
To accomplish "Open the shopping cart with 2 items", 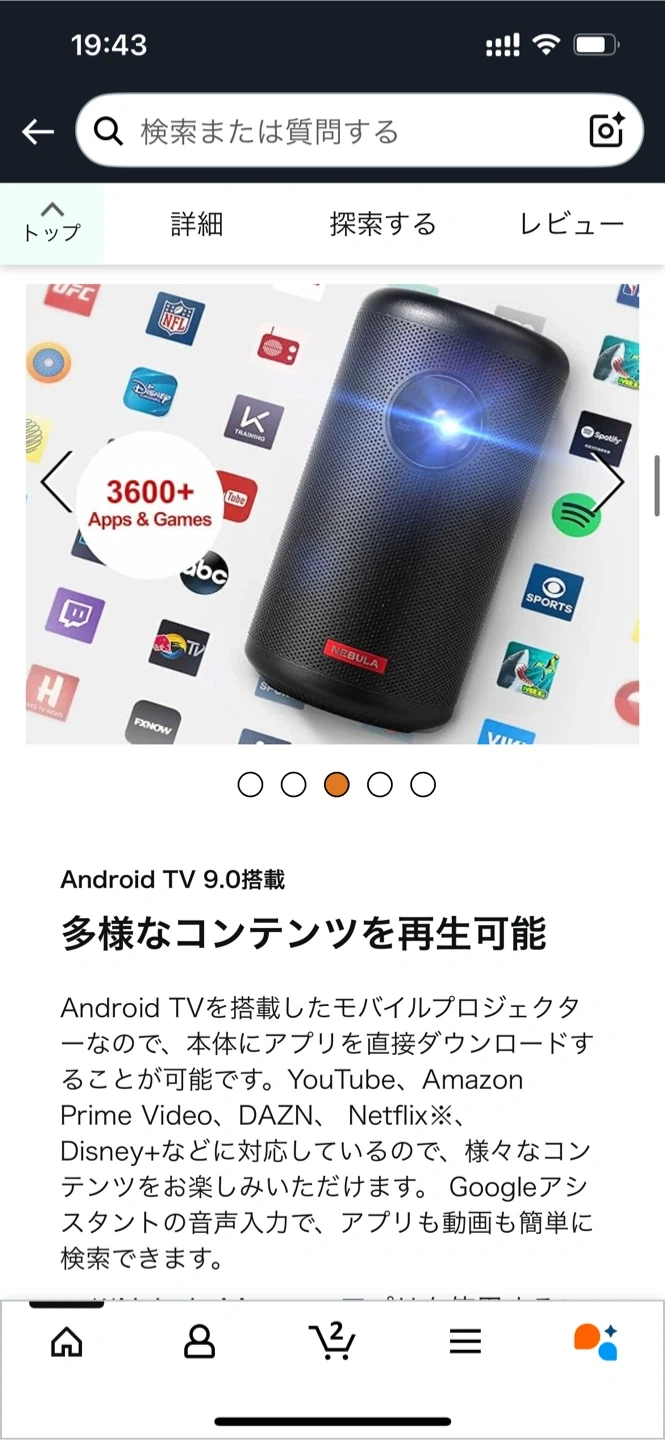I will coord(332,1340).
